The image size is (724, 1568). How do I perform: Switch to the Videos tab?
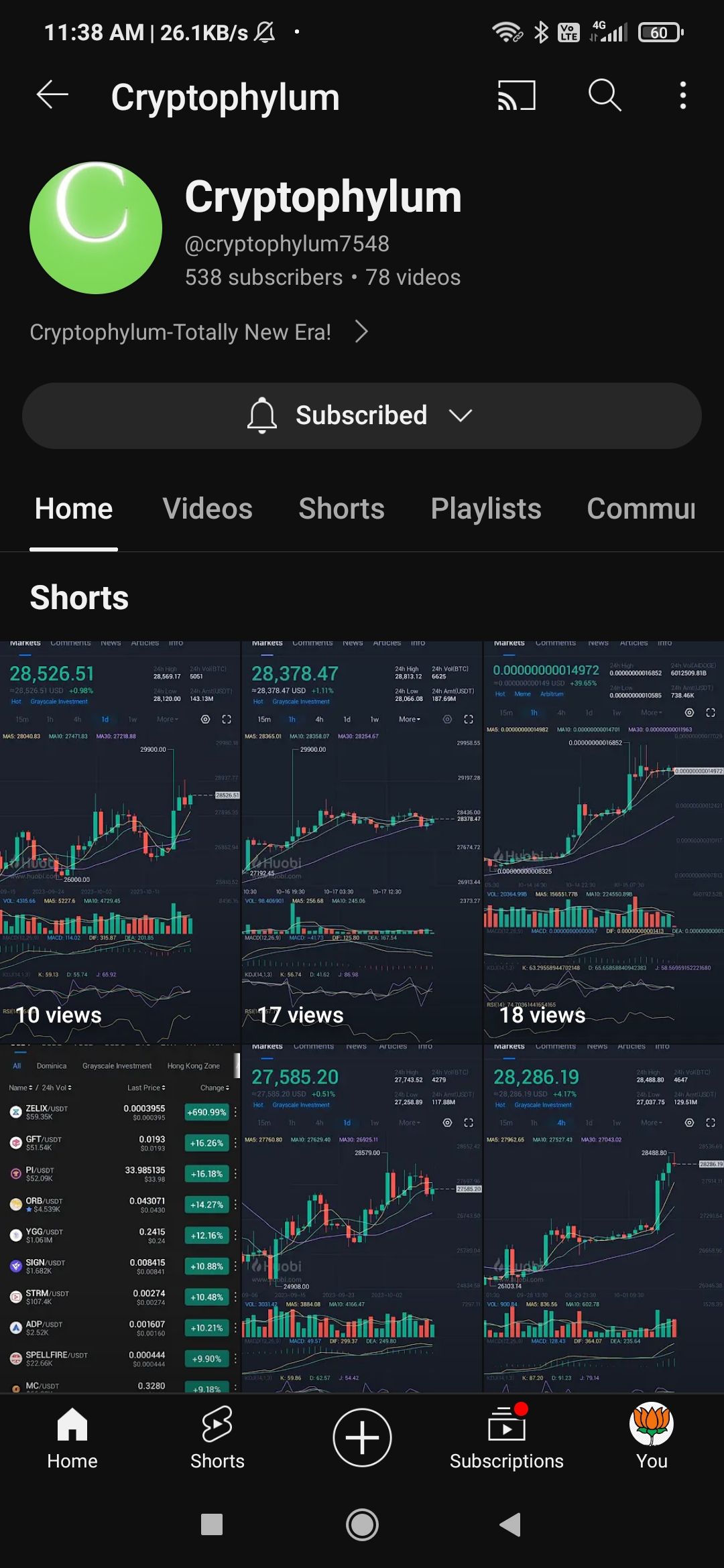coord(207,509)
